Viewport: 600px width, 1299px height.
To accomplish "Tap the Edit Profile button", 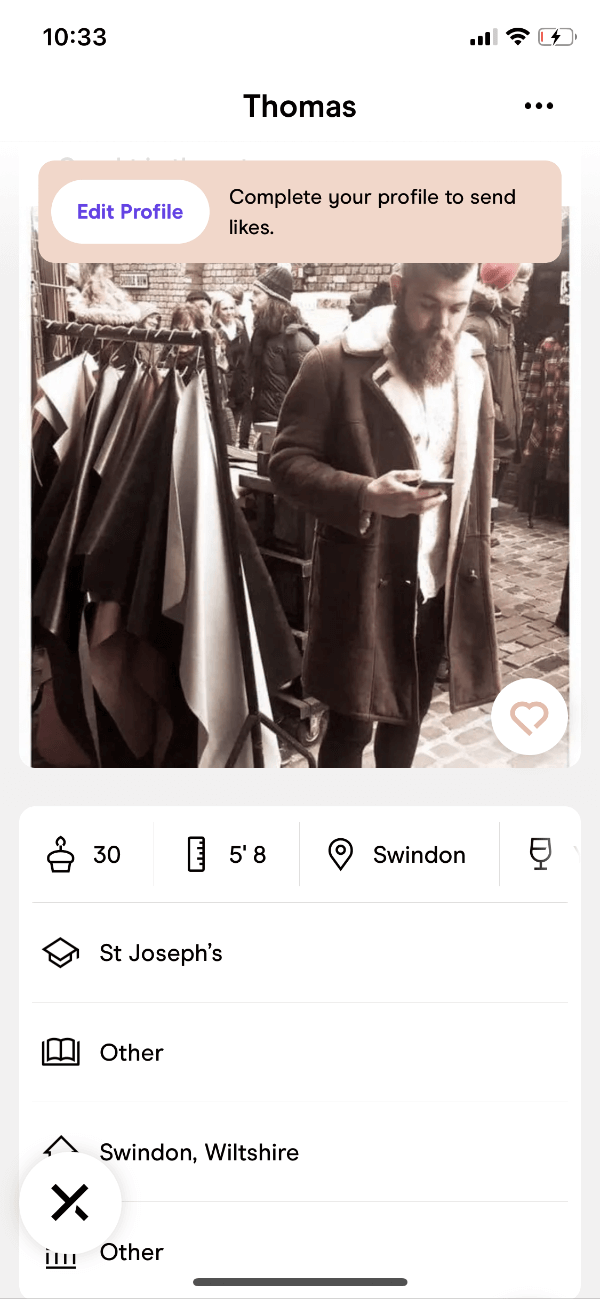I will click(x=130, y=212).
